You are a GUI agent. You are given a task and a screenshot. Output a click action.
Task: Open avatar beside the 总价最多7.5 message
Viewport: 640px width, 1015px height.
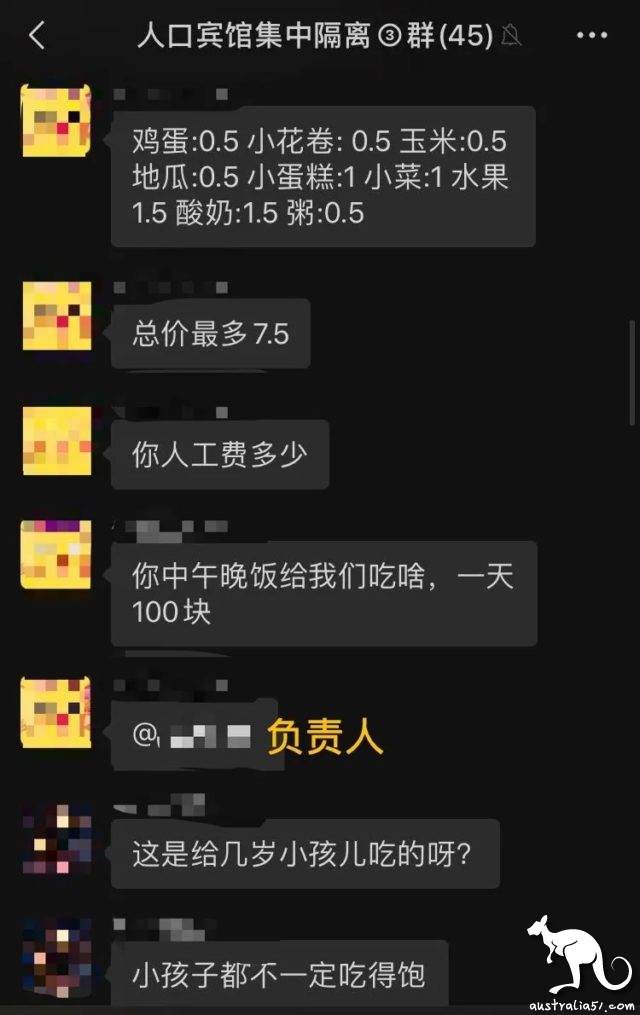[x=57, y=316]
